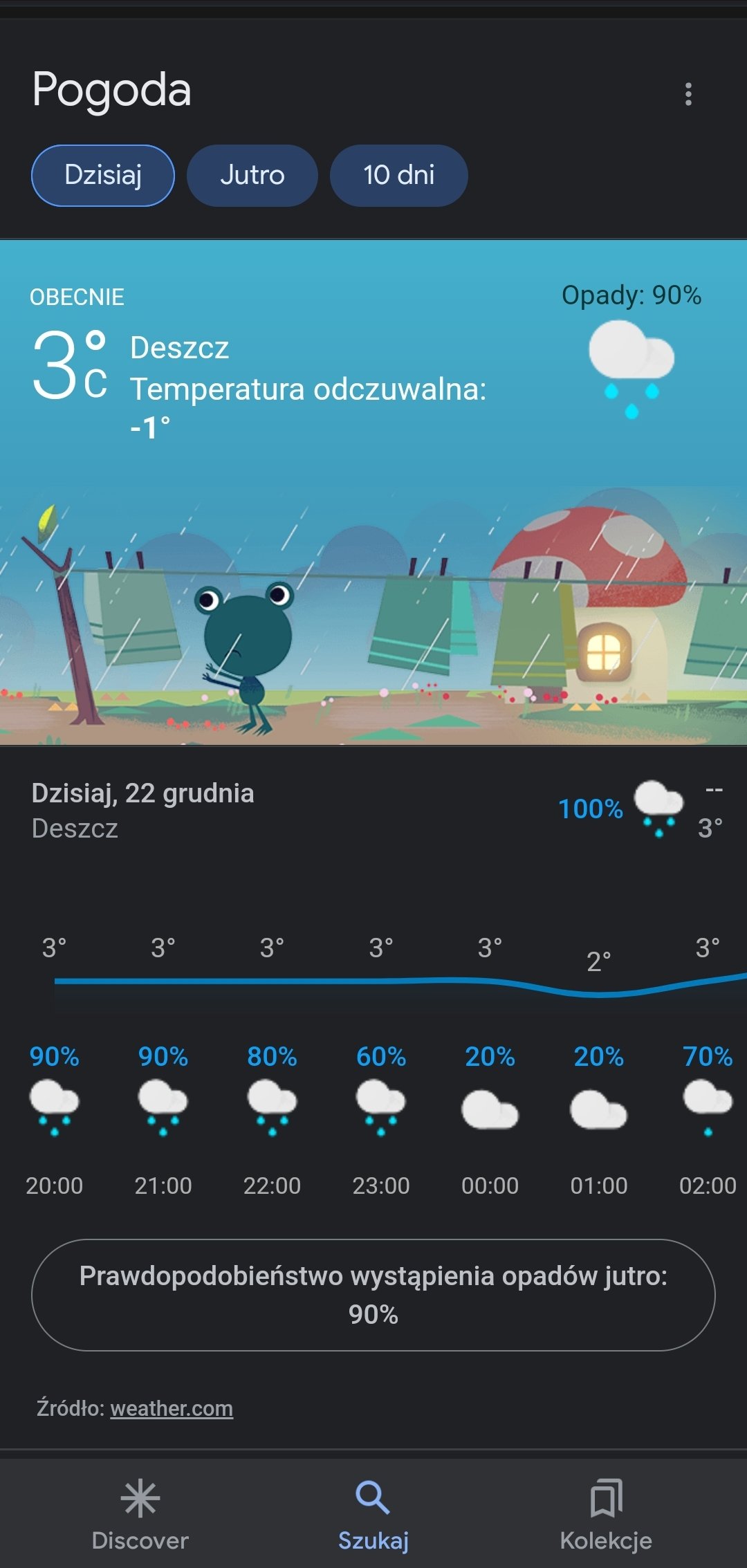Switch to the Jutro forecast
The image size is (747, 1568).
point(252,176)
